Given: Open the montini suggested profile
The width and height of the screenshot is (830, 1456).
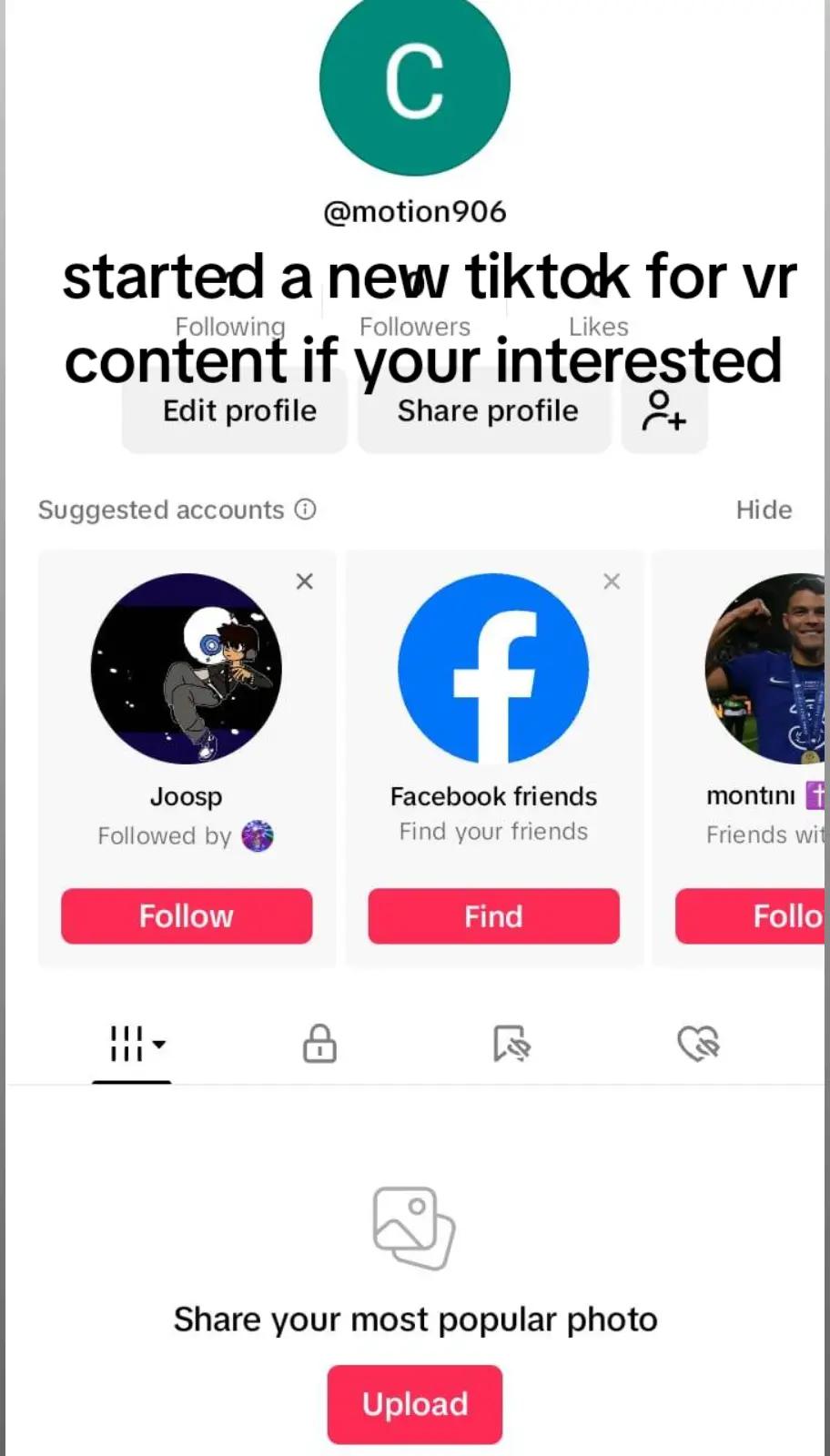Looking at the screenshot, I should (x=764, y=669).
